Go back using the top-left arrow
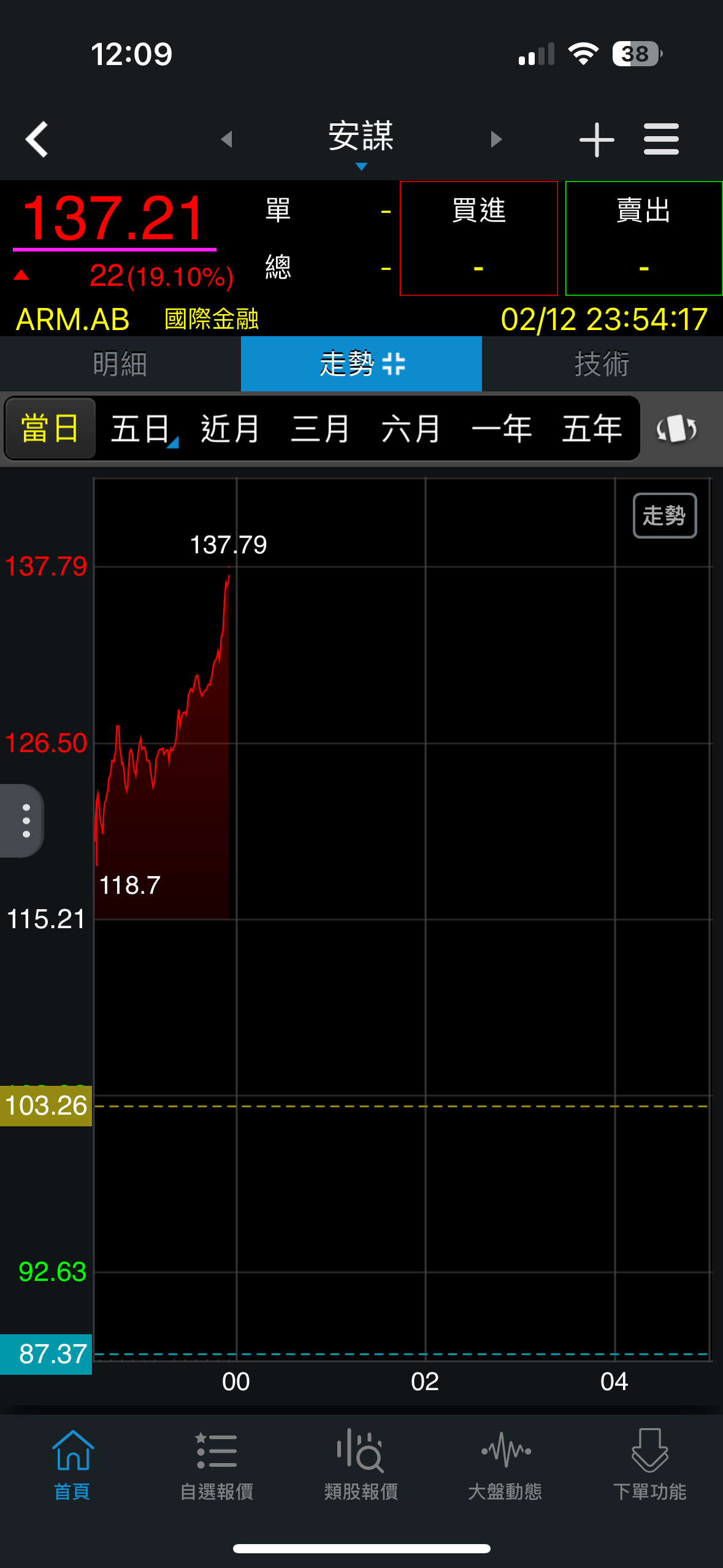The height and width of the screenshot is (1568, 723). click(x=37, y=139)
